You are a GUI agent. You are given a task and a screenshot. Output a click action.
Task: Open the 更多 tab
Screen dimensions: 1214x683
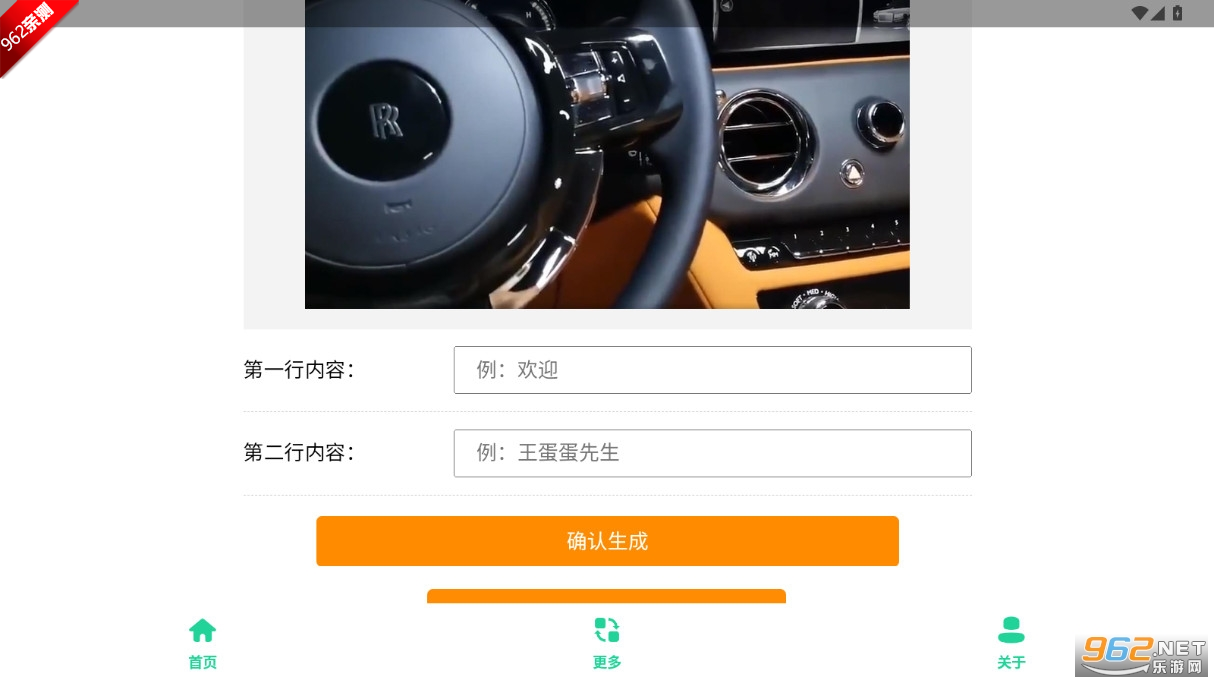coord(607,643)
